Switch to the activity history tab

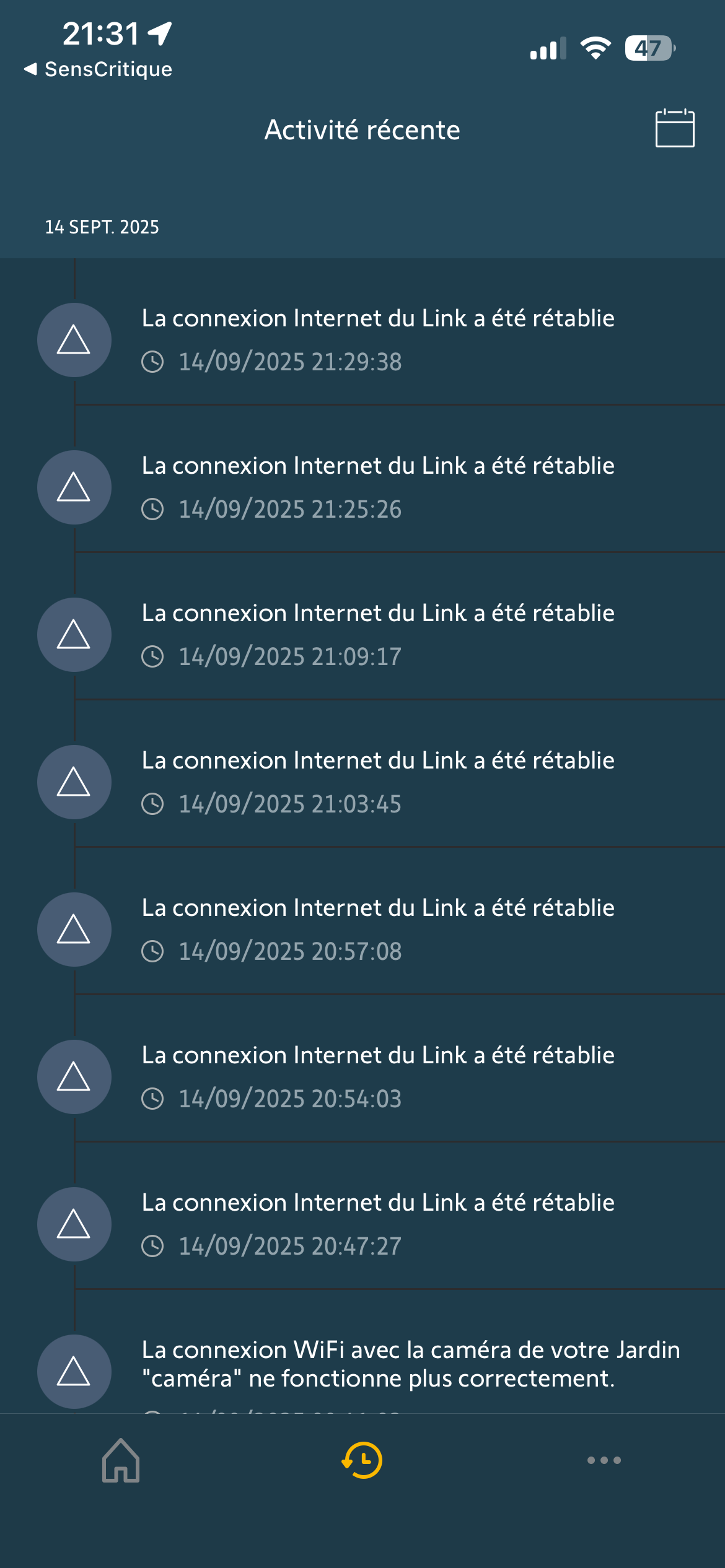(x=362, y=1460)
